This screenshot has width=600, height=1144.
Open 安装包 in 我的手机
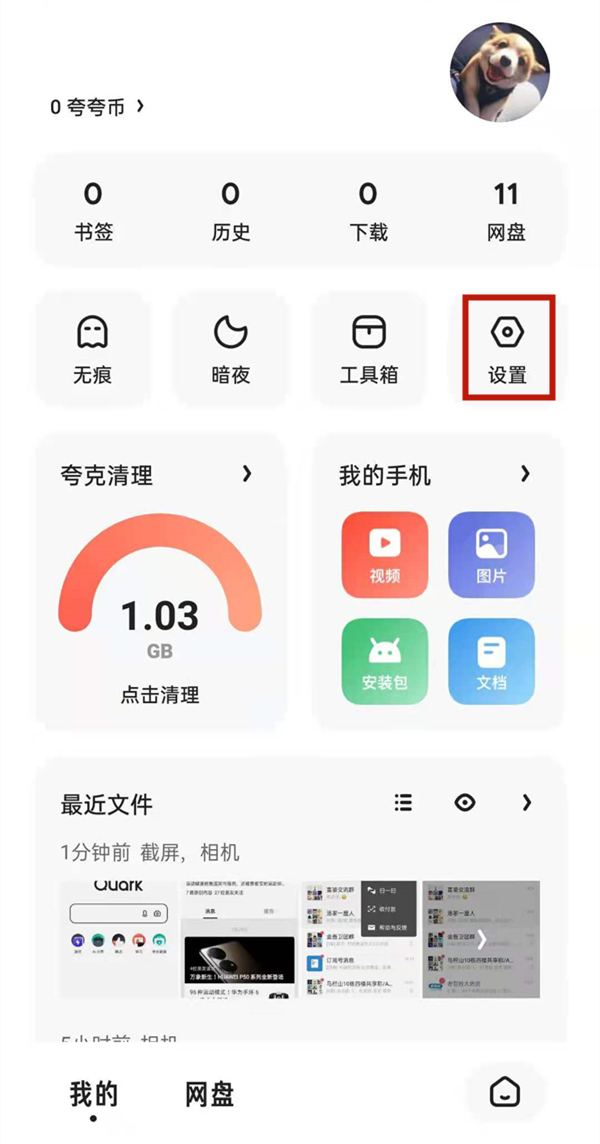point(385,661)
